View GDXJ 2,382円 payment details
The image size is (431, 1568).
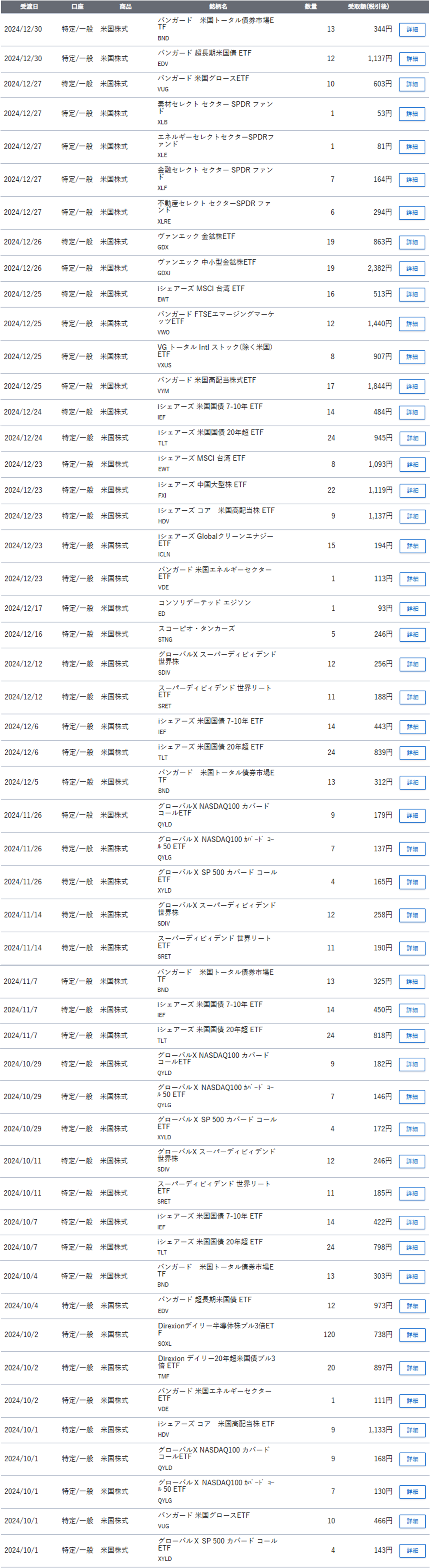click(x=412, y=269)
